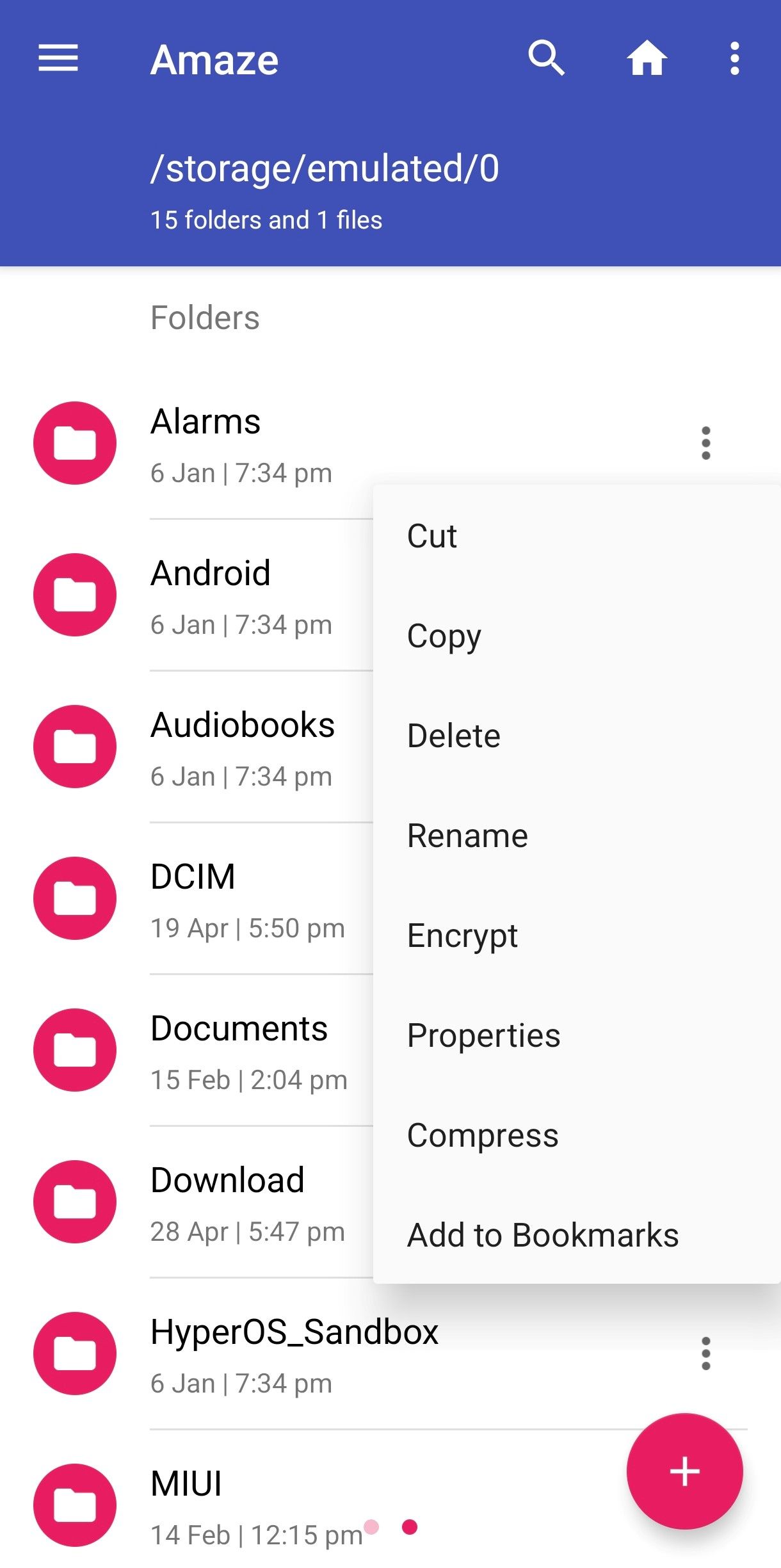
Task: Open the Audiobooks folder
Action: 242,747
